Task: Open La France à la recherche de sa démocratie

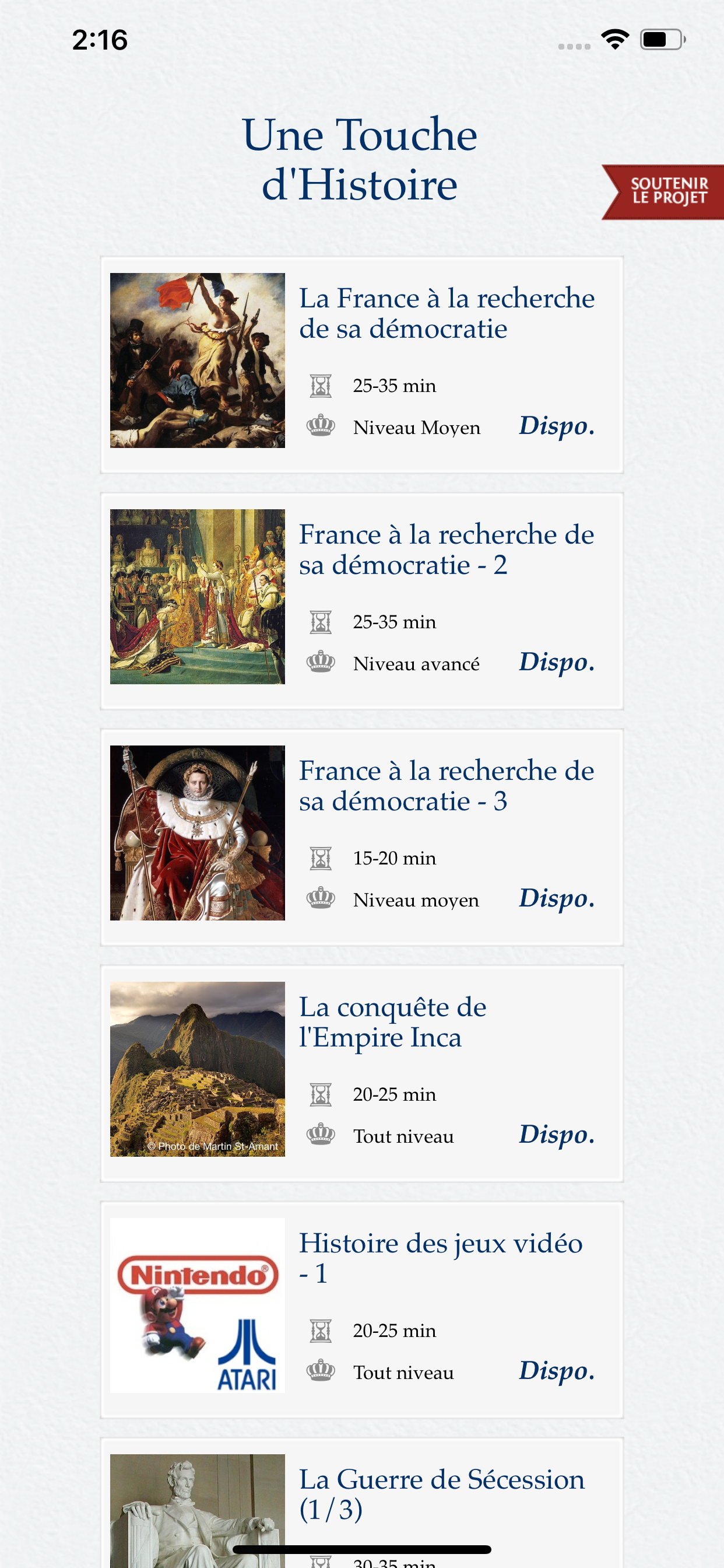Action: (447, 313)
